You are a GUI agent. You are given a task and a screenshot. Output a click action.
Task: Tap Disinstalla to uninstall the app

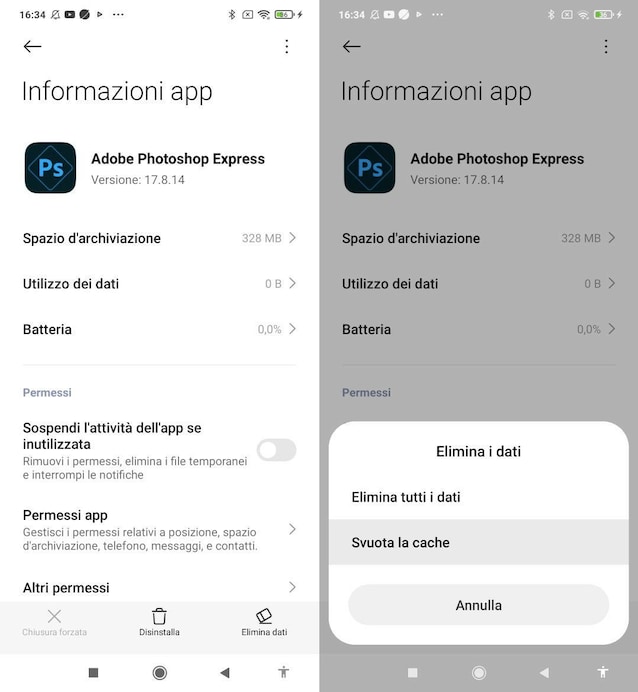159,622
